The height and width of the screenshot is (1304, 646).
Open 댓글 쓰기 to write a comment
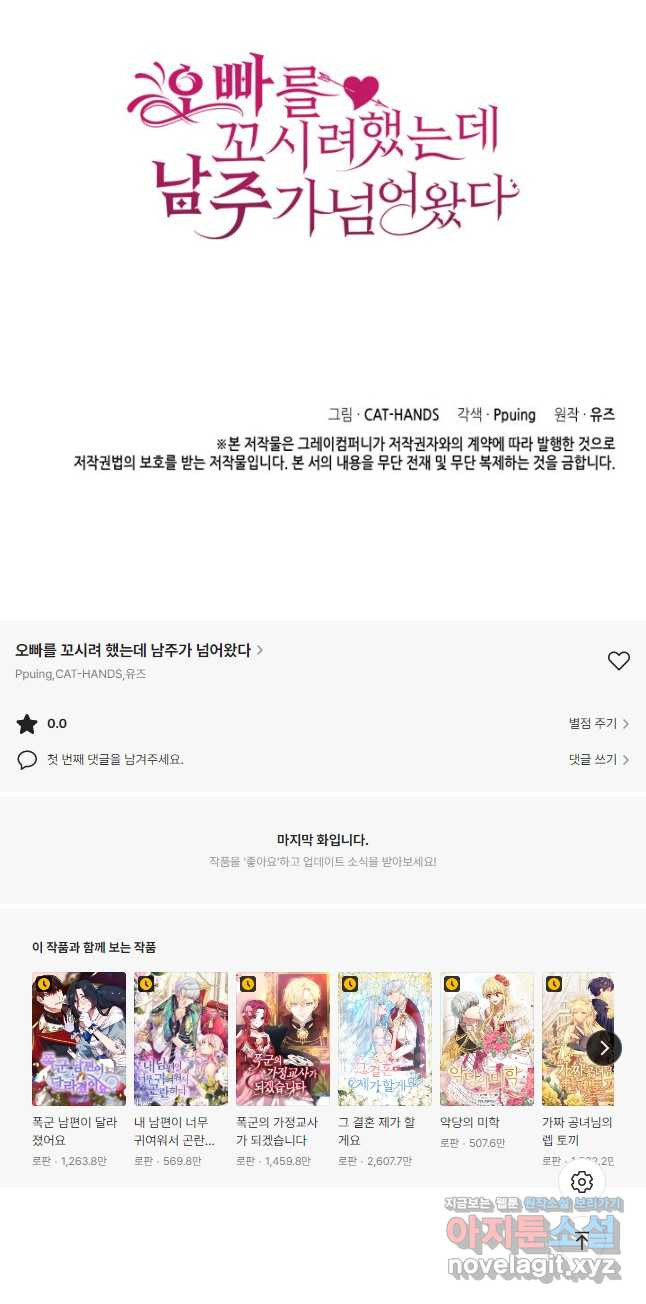point(598,760)
